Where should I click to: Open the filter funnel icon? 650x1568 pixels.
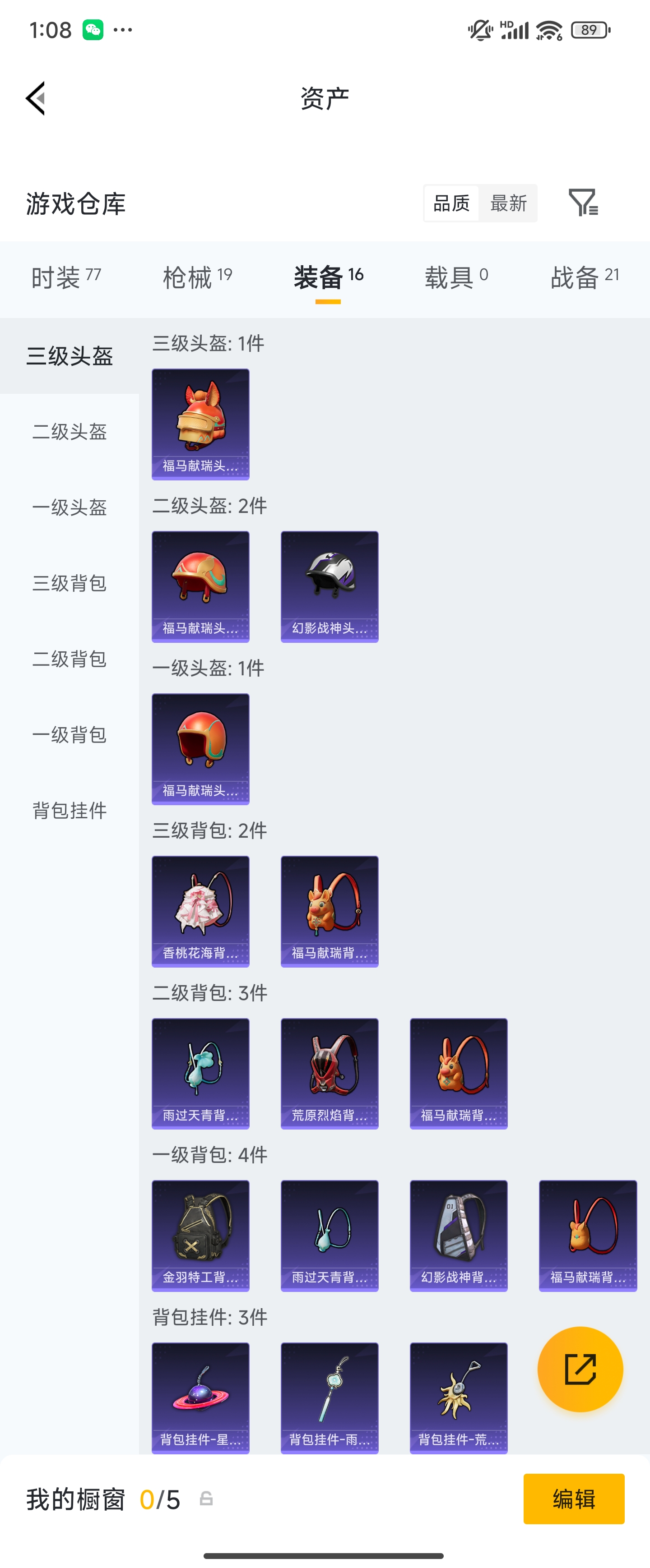click(584, 203)
